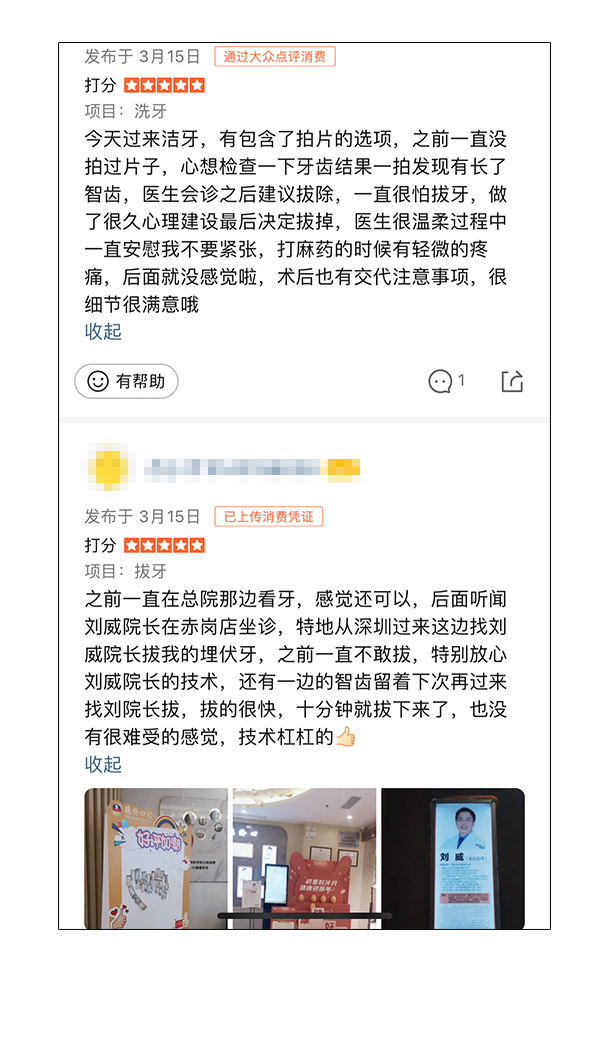Image resolution: width=609 pixels, height=1062 pixels.
Task: Collapse the 洗牙 review text
Action: (x=103, y=331)
